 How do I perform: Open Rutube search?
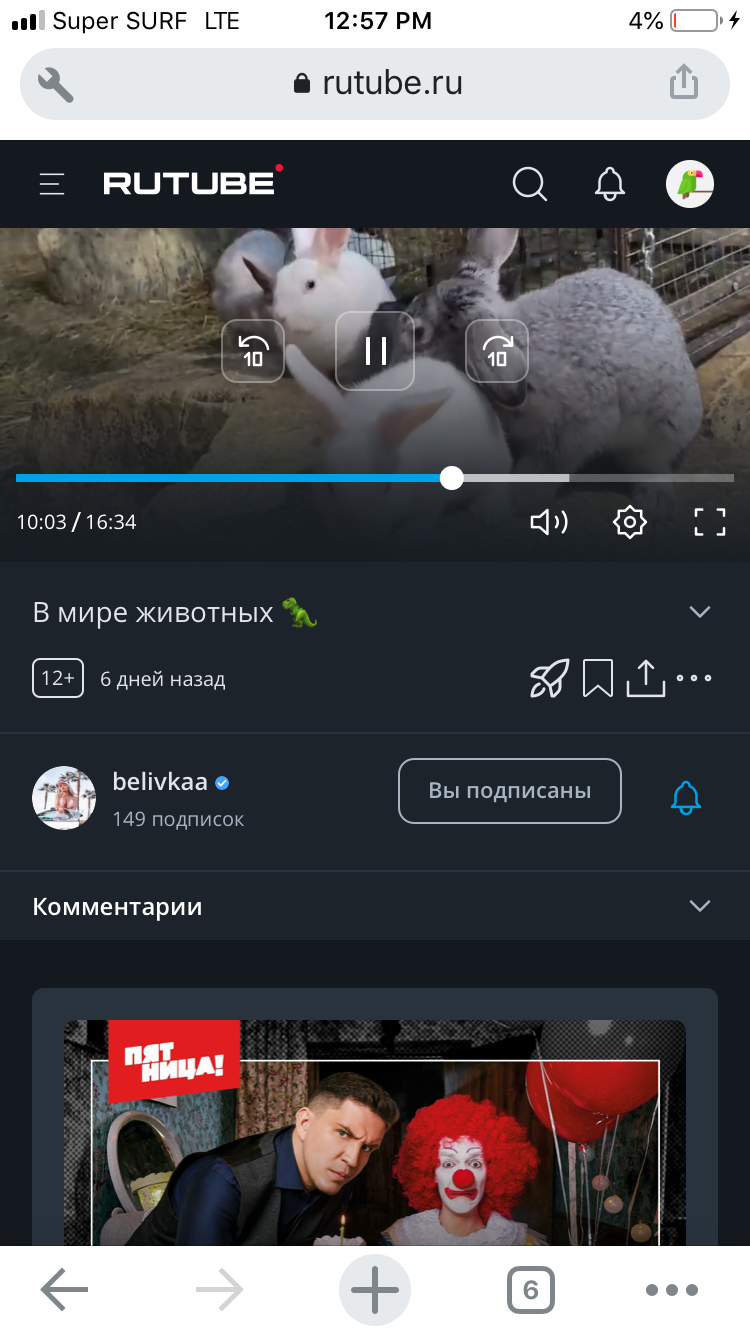[x=529, y=184]
